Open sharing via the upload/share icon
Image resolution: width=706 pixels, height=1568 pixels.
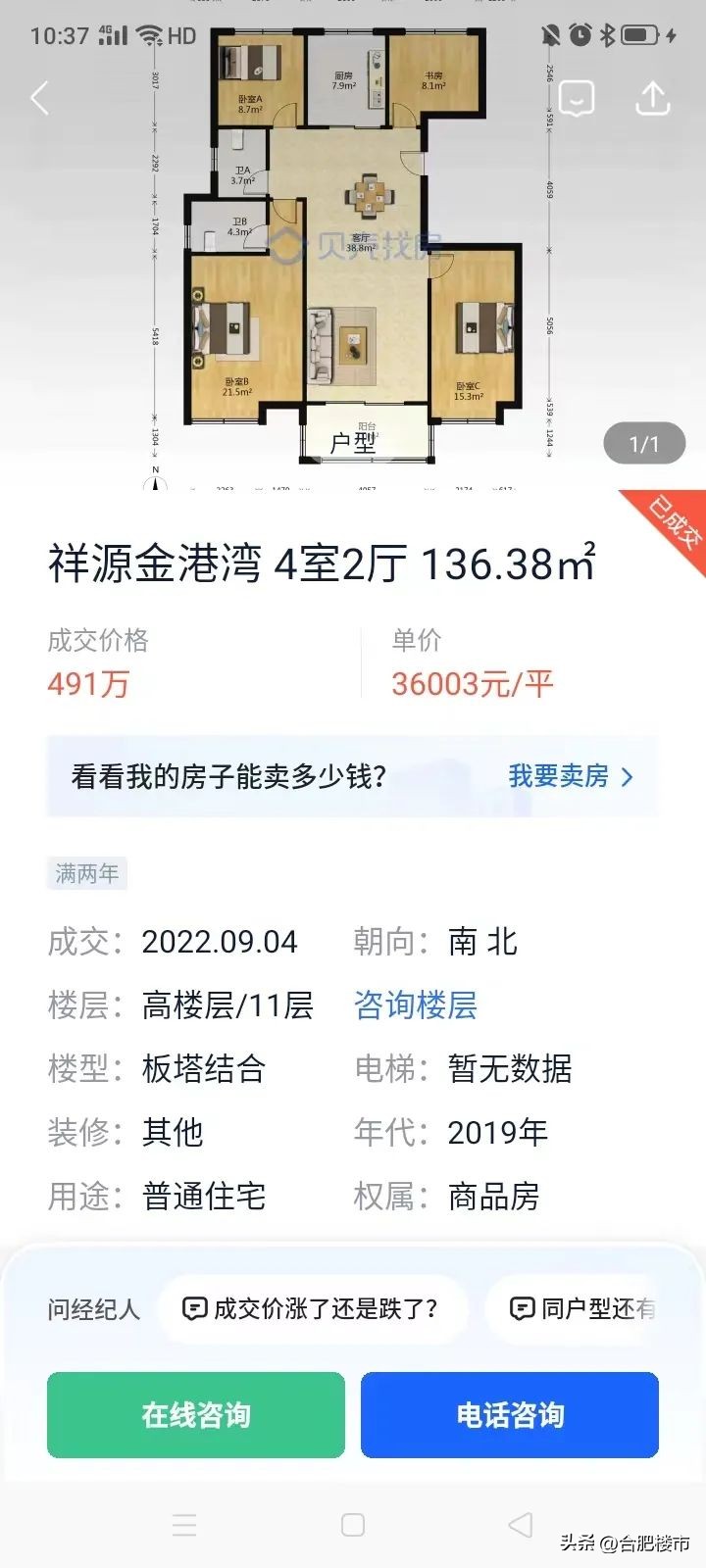tap(653, 98)
